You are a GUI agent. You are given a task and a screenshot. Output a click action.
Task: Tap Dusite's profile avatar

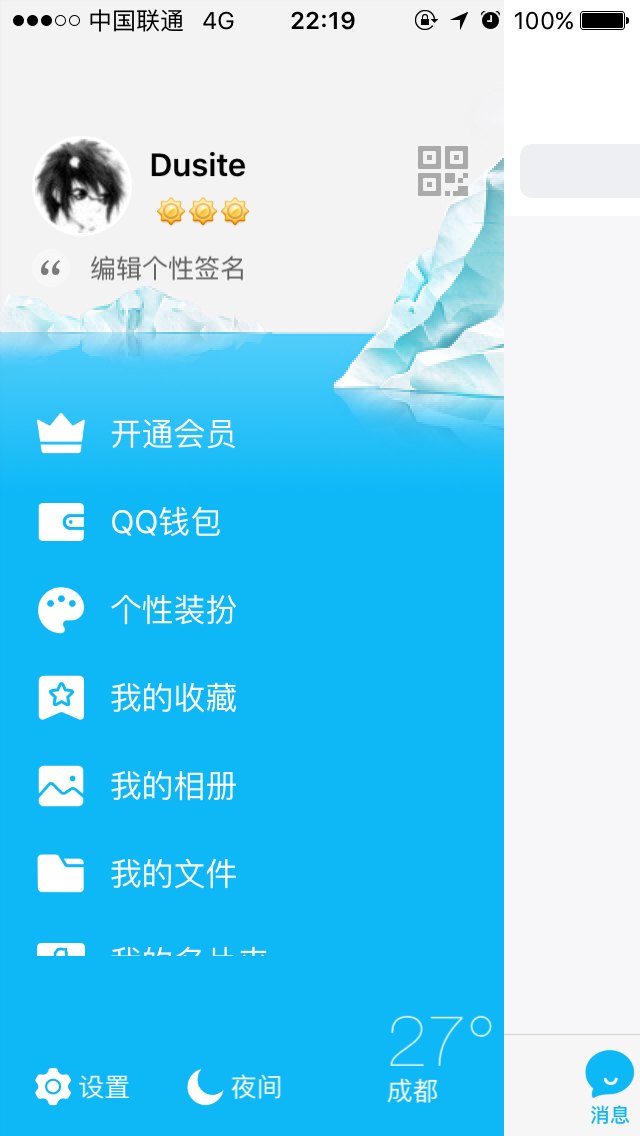pos(83,186)
